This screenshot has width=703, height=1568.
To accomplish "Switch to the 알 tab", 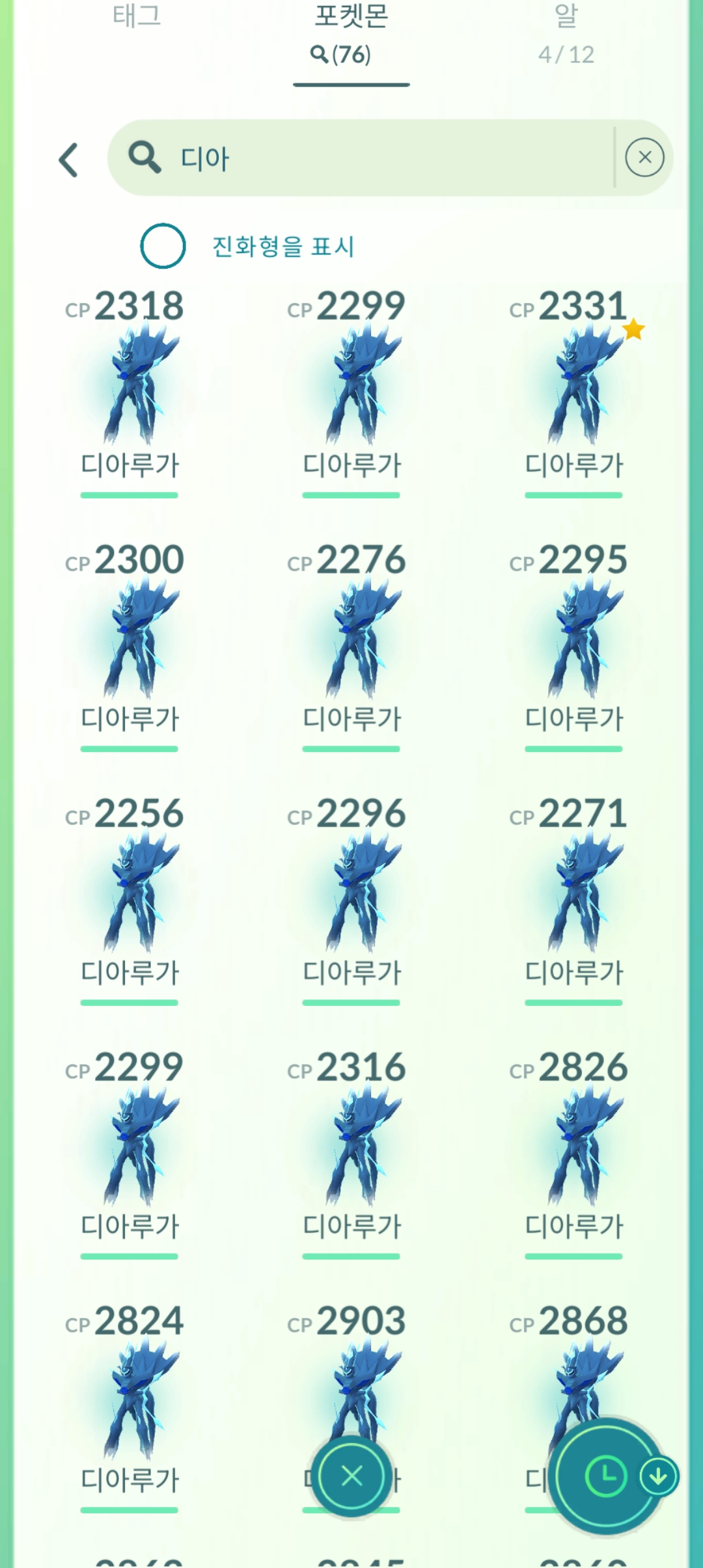I will tap(566, 33).
